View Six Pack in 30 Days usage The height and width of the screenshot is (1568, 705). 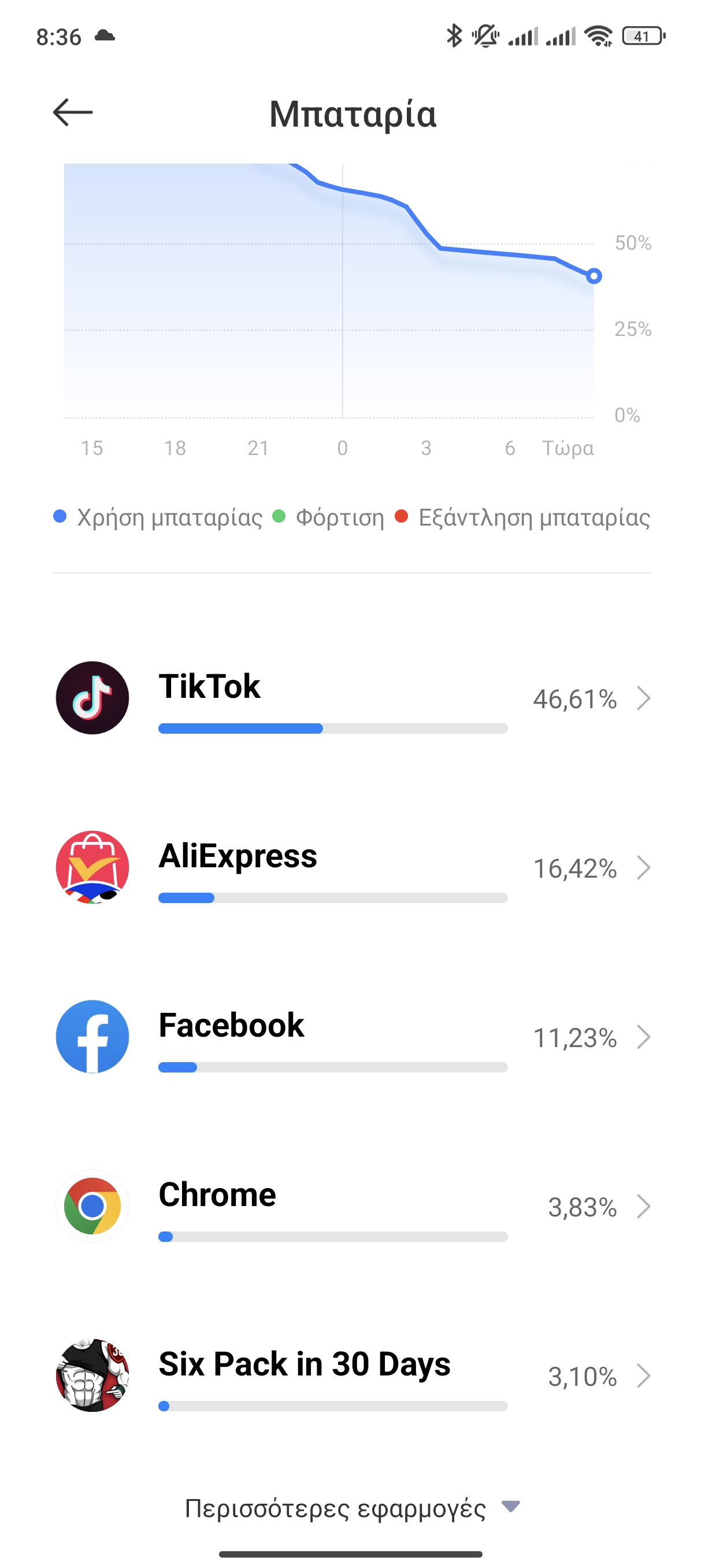click(x=352, y=1375)
